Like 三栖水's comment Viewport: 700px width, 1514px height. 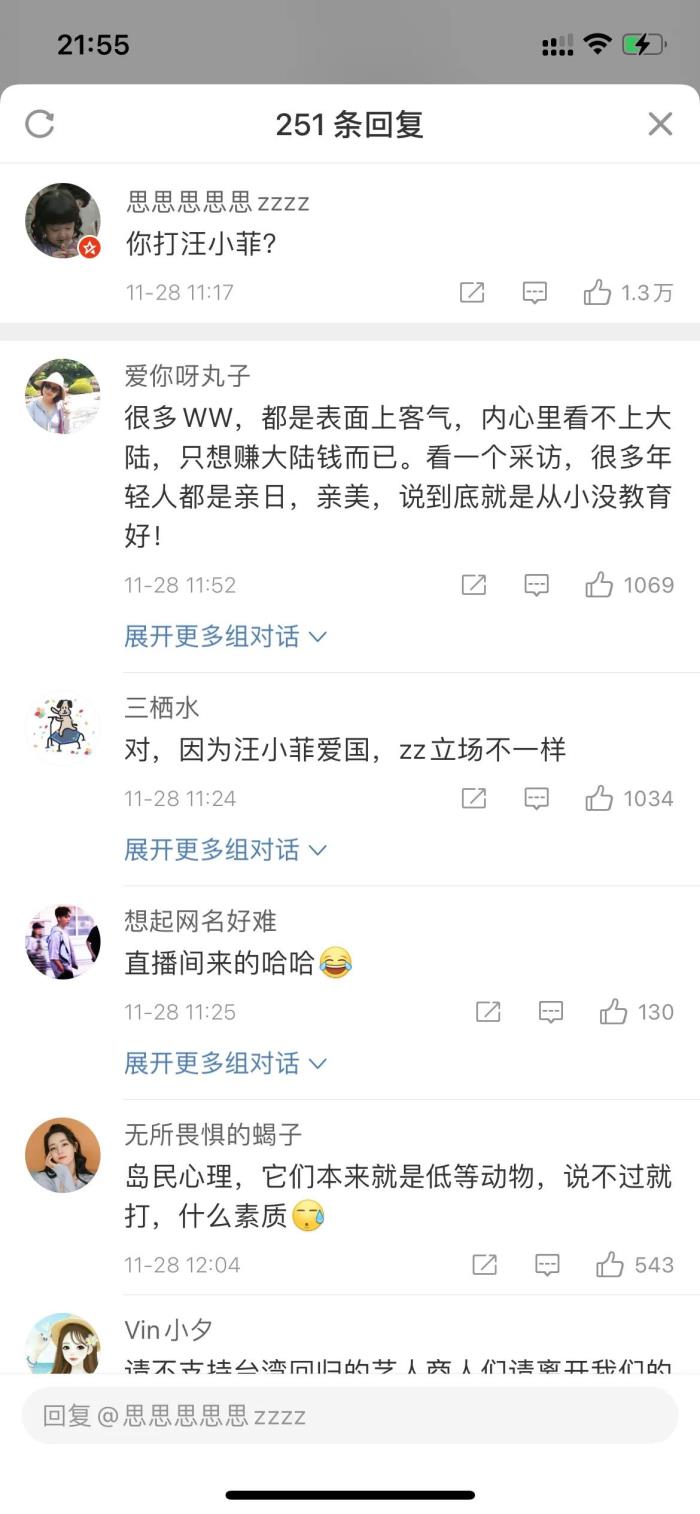click(x=599, y=798)
